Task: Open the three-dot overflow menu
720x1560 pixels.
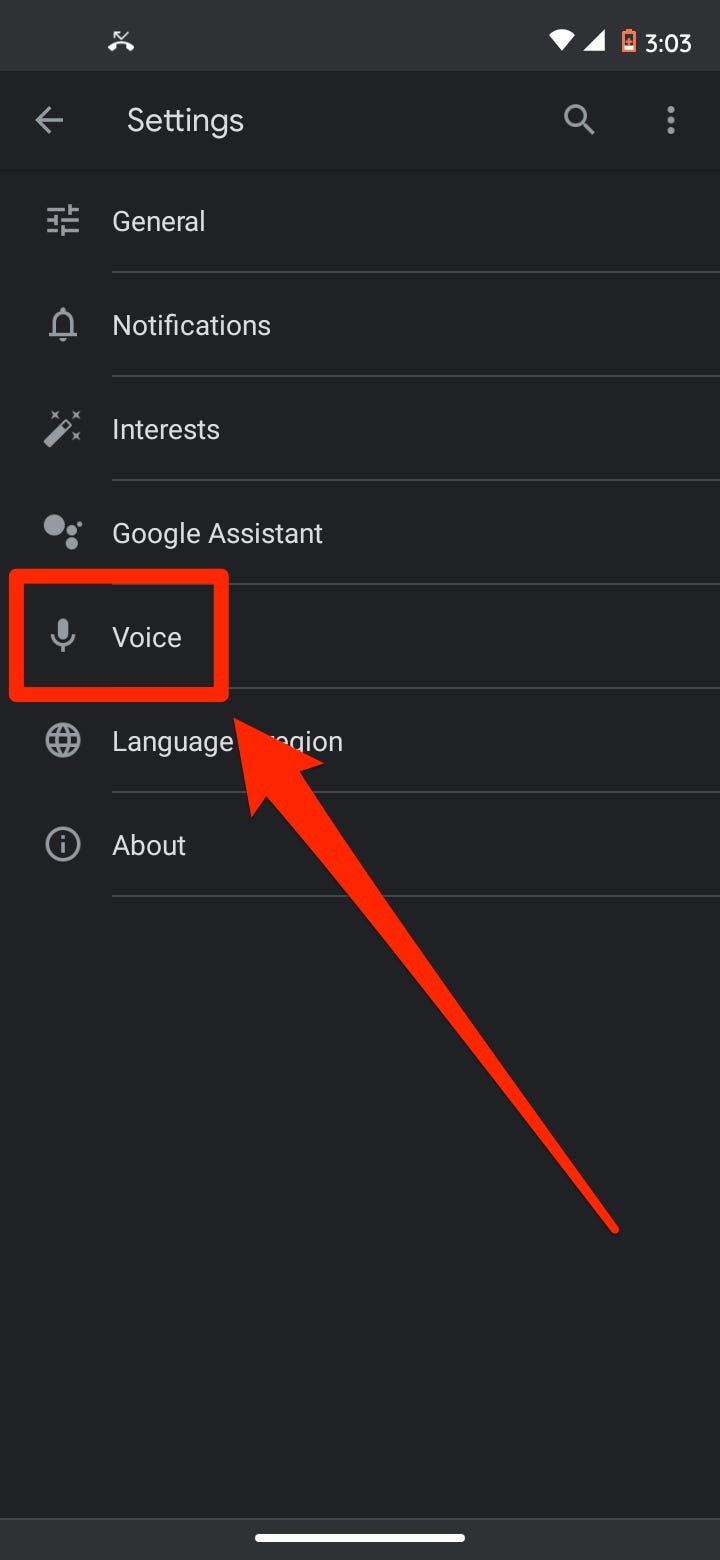Action: coord(670,120)
